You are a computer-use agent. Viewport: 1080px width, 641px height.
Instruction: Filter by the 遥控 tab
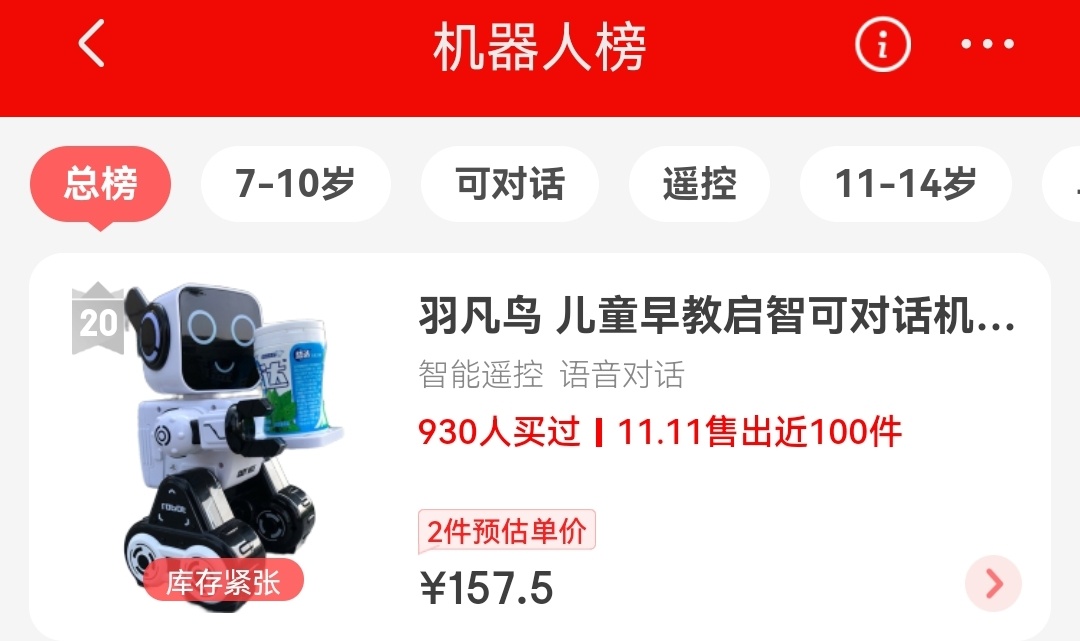(x=699, y=184)
